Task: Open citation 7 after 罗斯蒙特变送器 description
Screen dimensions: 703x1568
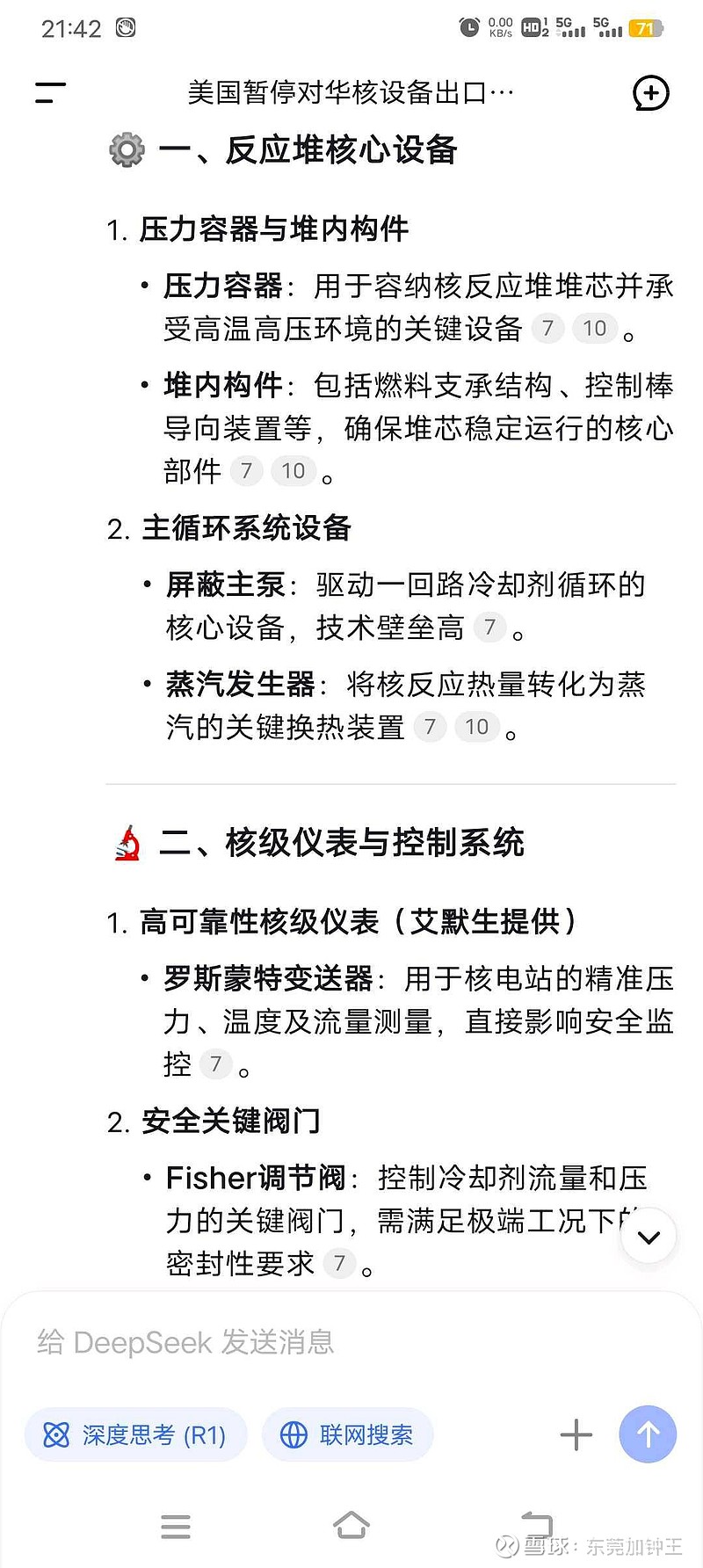Action: click(x=215, y=1064)
